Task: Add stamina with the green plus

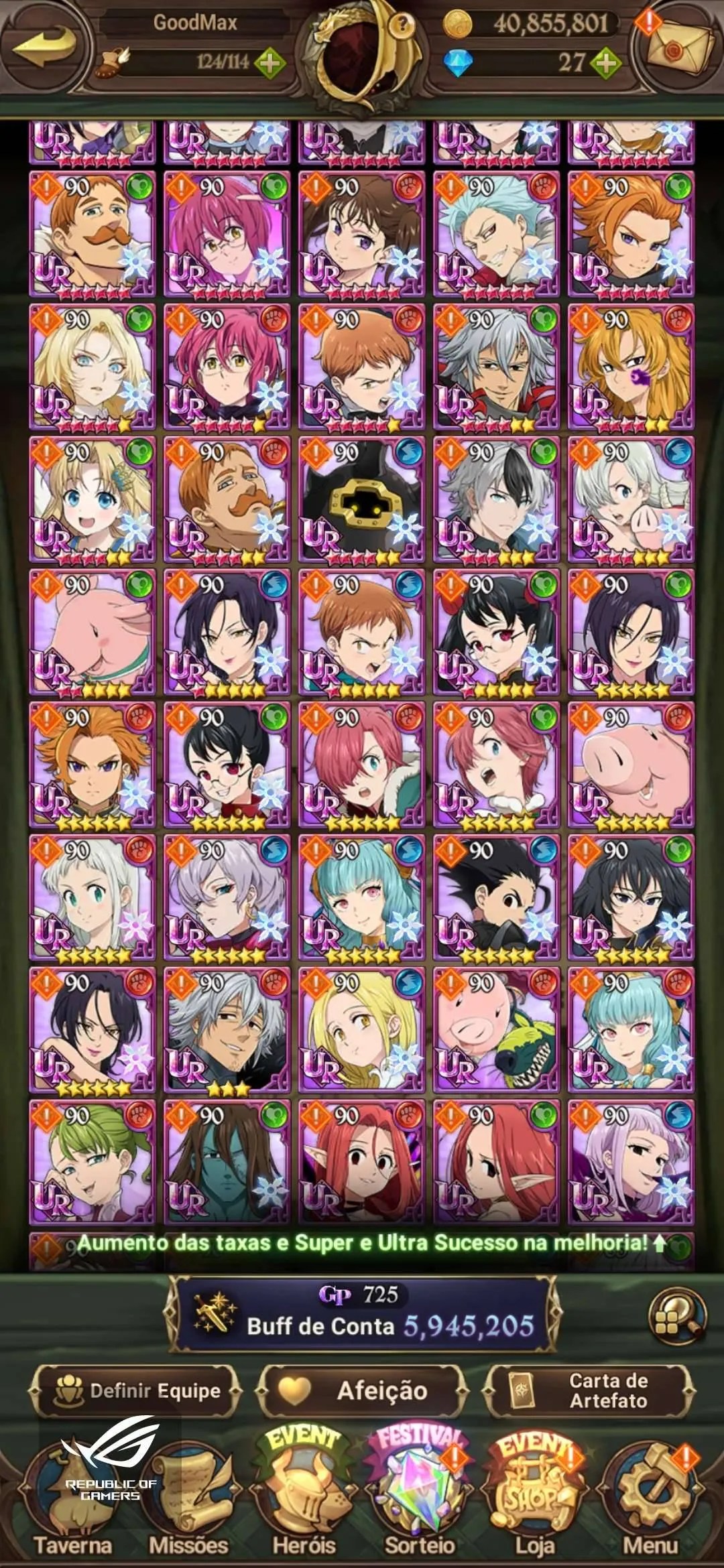Action: (269, 64)
